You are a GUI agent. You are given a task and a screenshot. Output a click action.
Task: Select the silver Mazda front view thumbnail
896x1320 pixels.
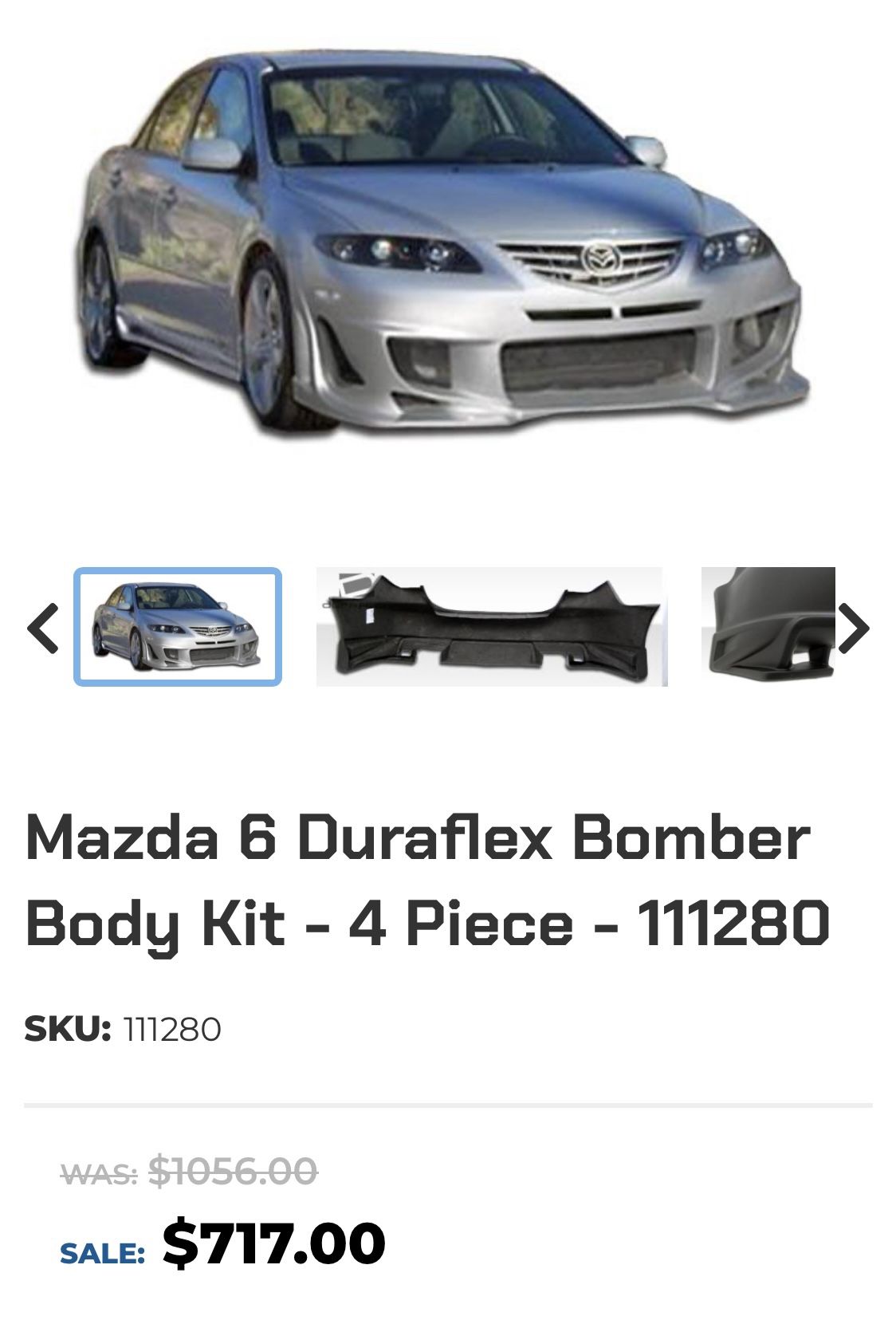(178, 627)
